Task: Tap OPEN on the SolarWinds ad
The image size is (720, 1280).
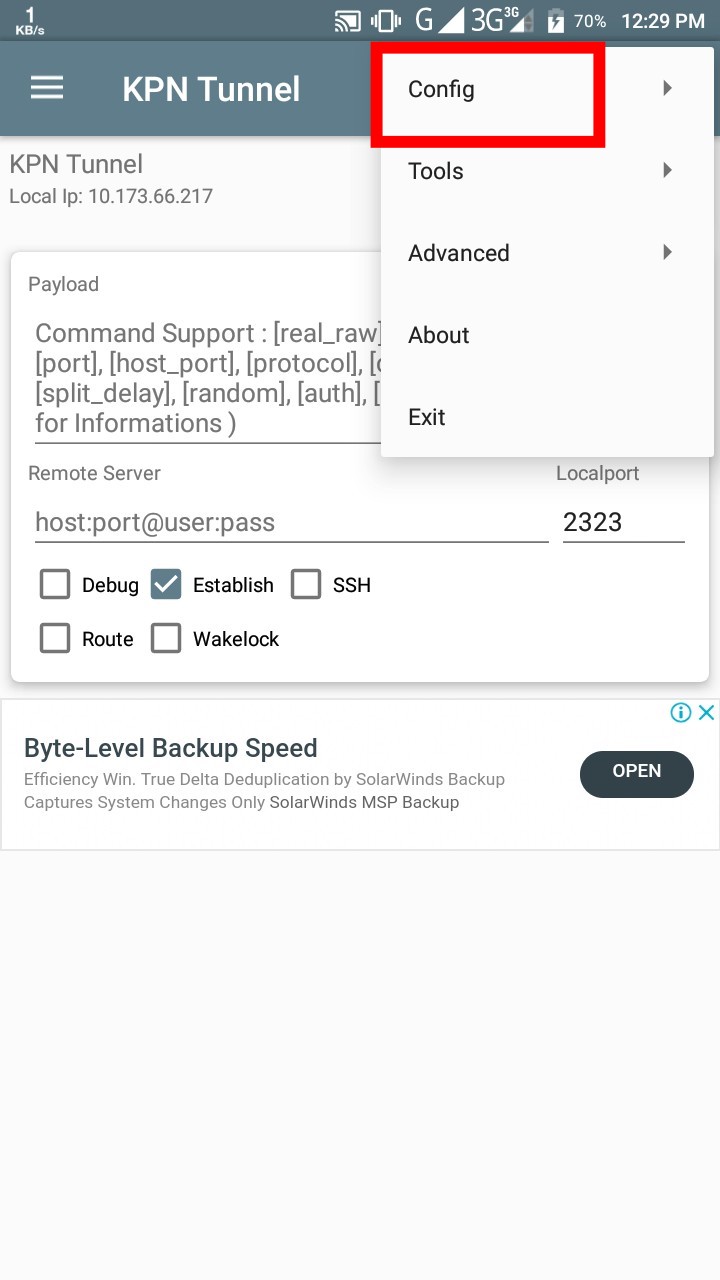Action: coord(636,773)
